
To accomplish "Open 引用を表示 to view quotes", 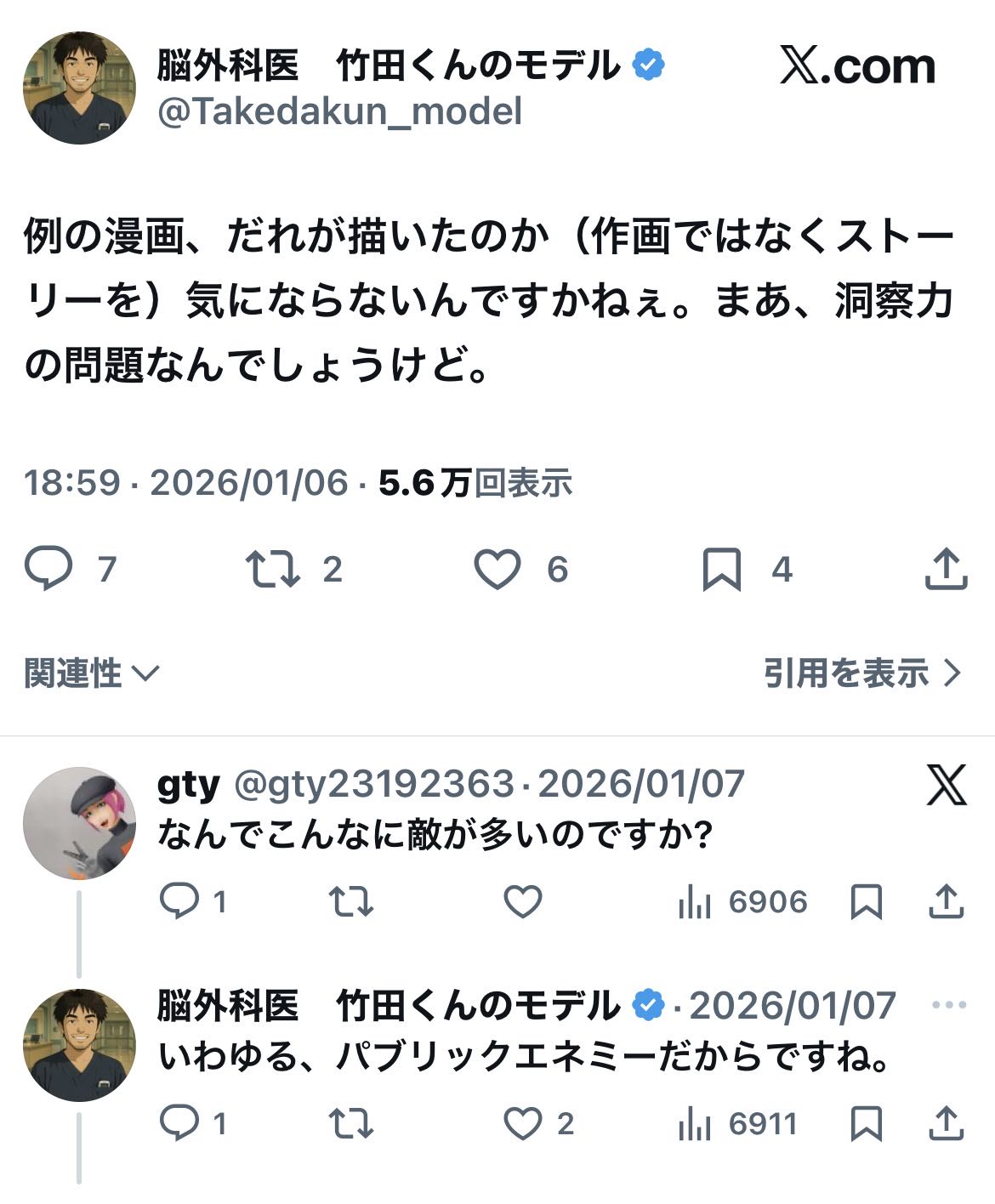I will point(861,673).
